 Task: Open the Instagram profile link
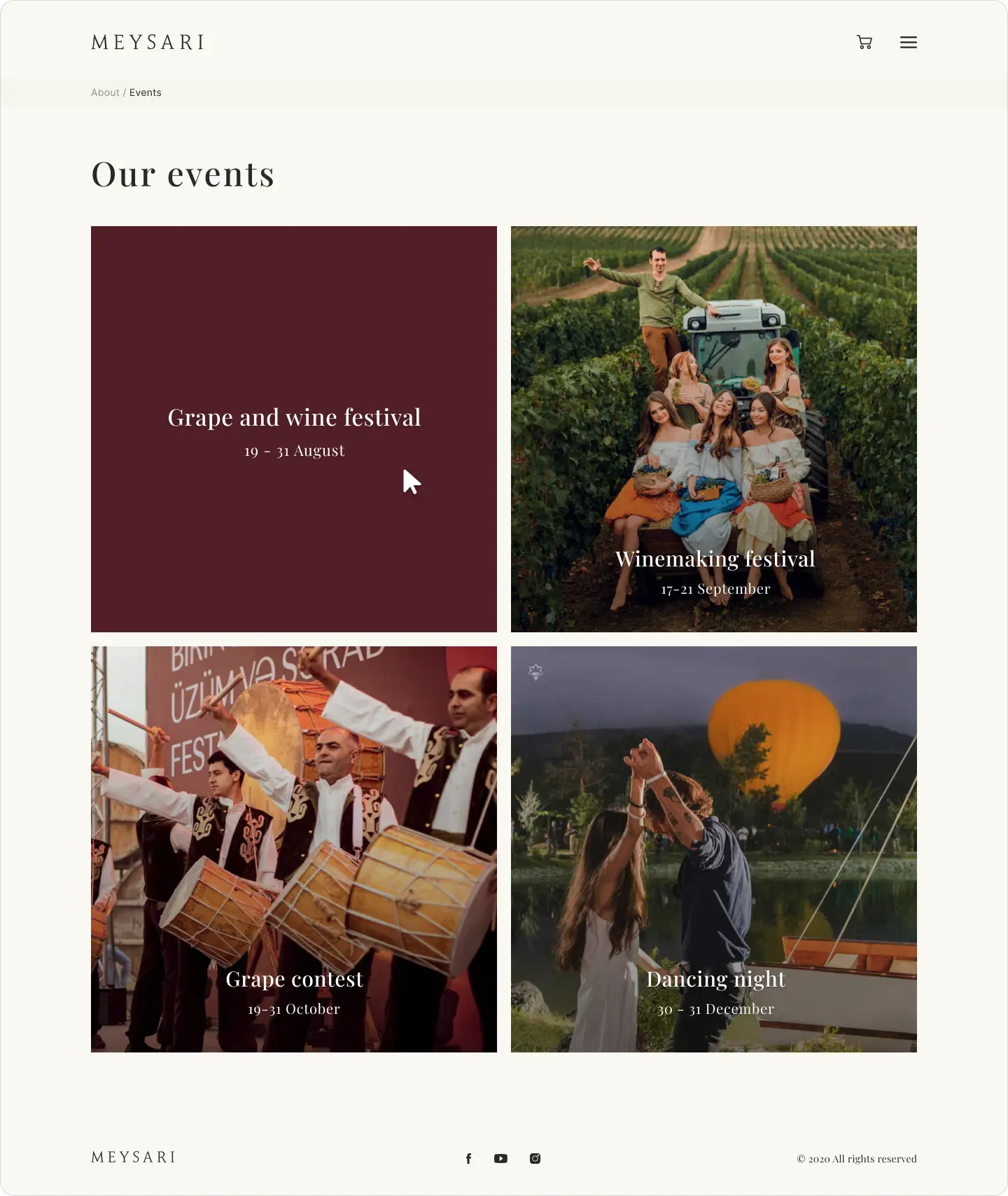(535, 1158)
